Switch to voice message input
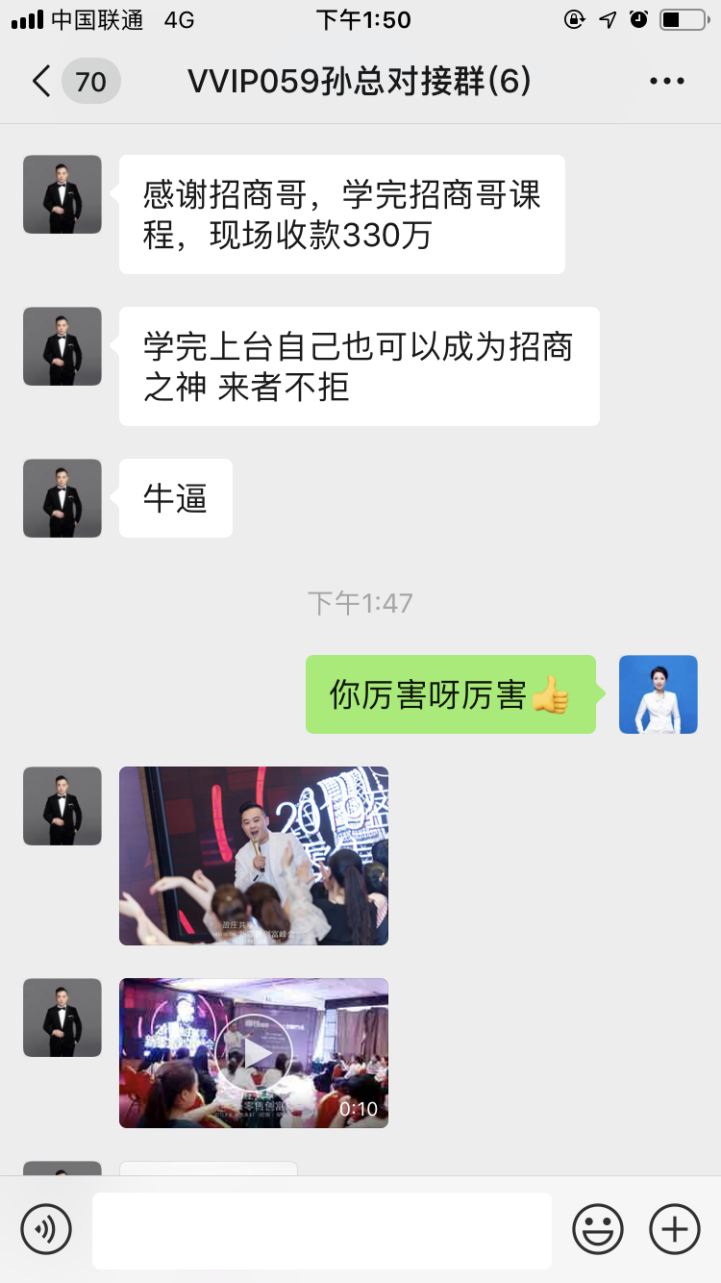The height and width of the screenshot is (1283, 721). click(46, 1229)
